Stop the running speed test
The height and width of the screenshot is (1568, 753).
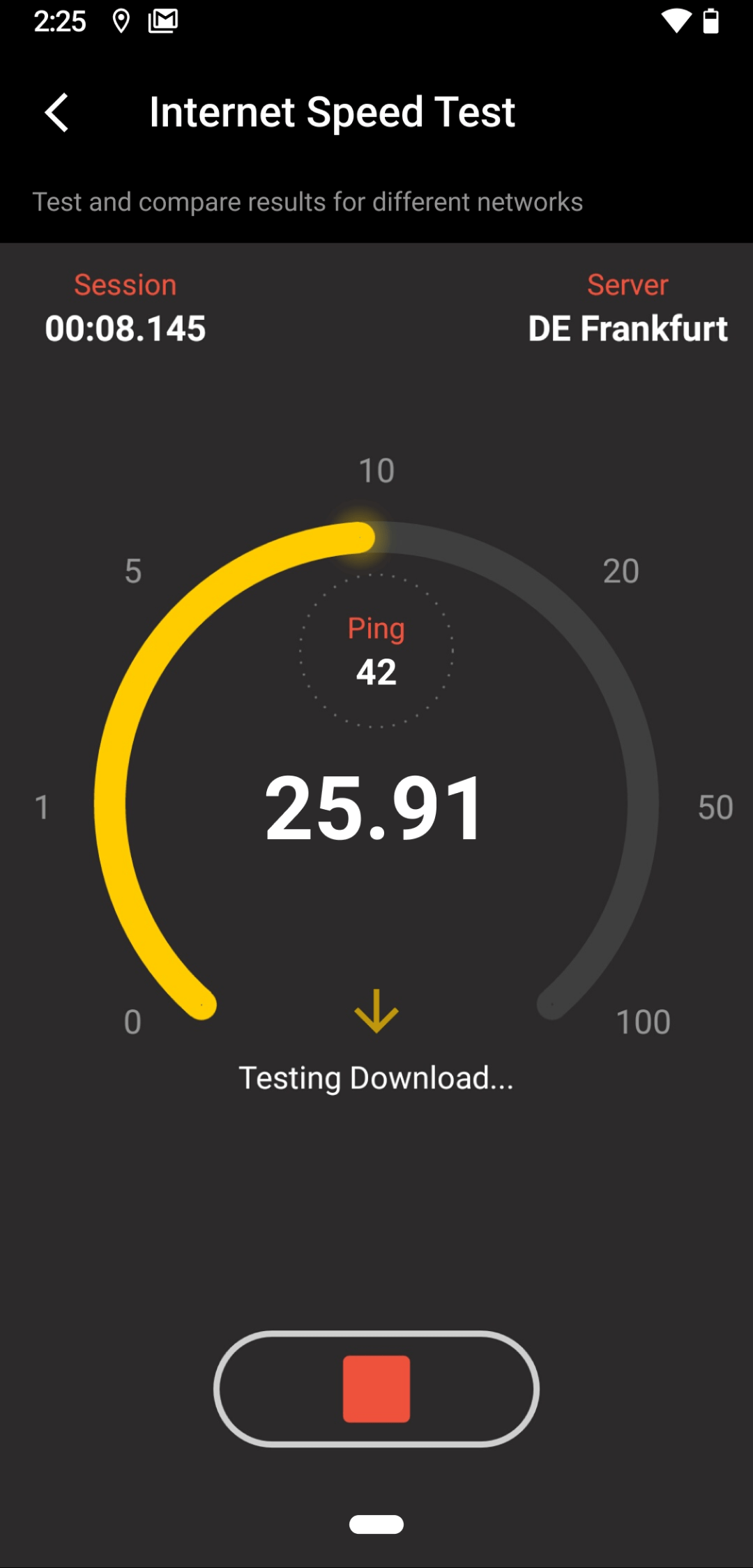click(x=376, y=1388)
